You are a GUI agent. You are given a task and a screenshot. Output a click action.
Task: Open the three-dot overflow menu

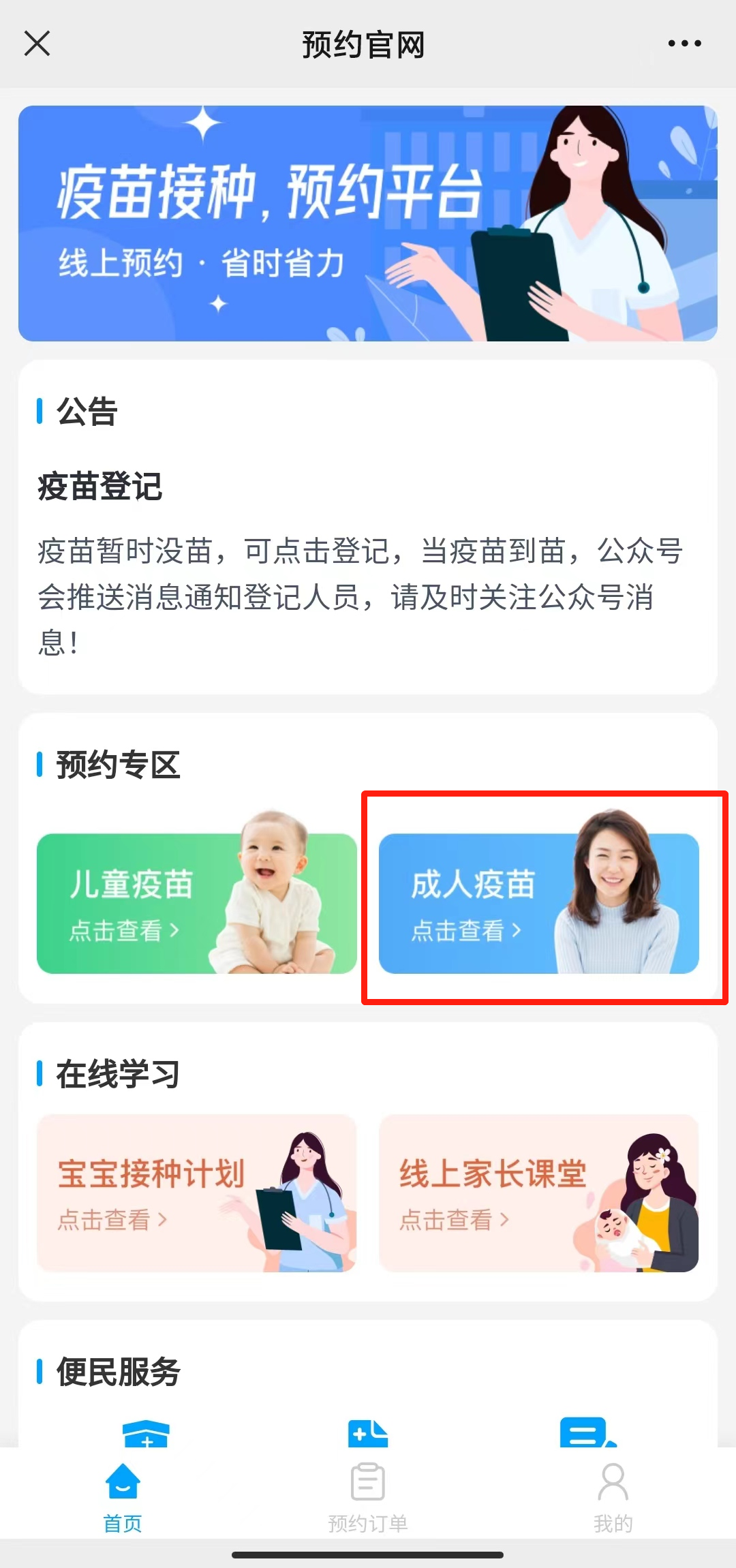click(684, 44)
